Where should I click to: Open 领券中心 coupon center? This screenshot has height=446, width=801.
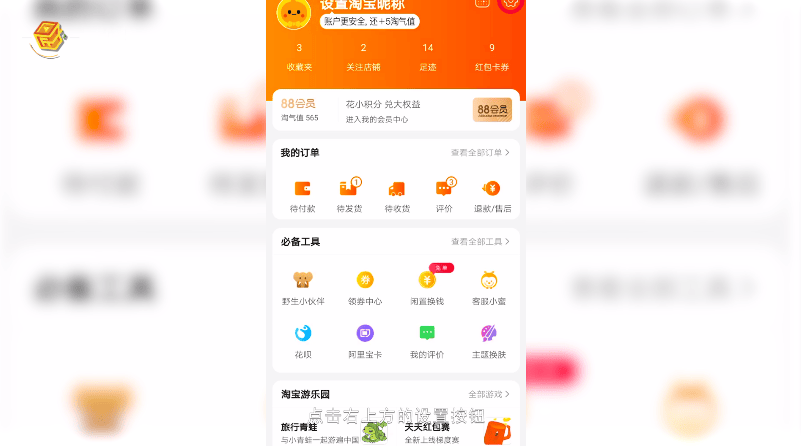[x=365, y=287]
